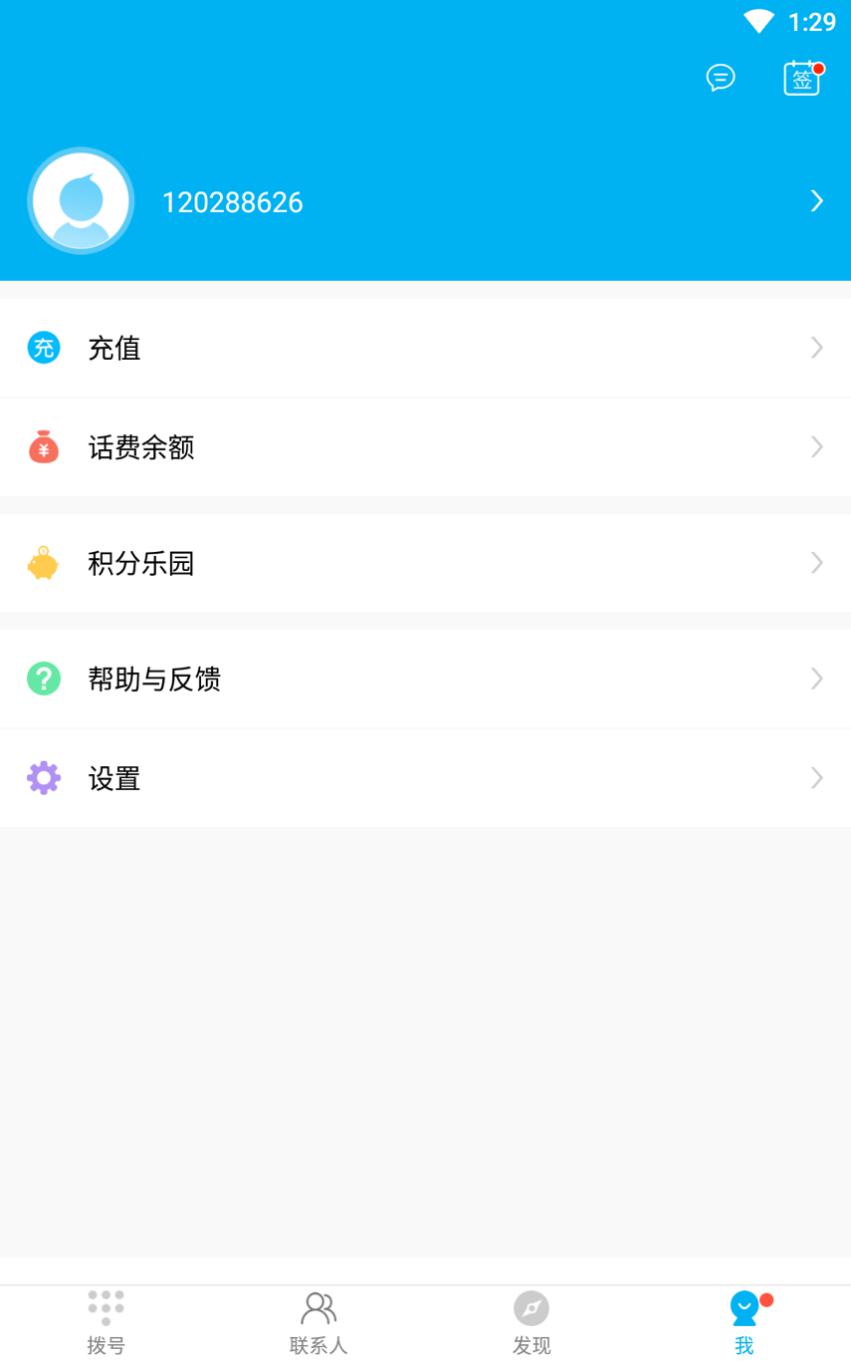This screenshot has height=1364, width=851.
Task: Tap the 我 tab with red notification dot
Action: (x=745, y=1320)
